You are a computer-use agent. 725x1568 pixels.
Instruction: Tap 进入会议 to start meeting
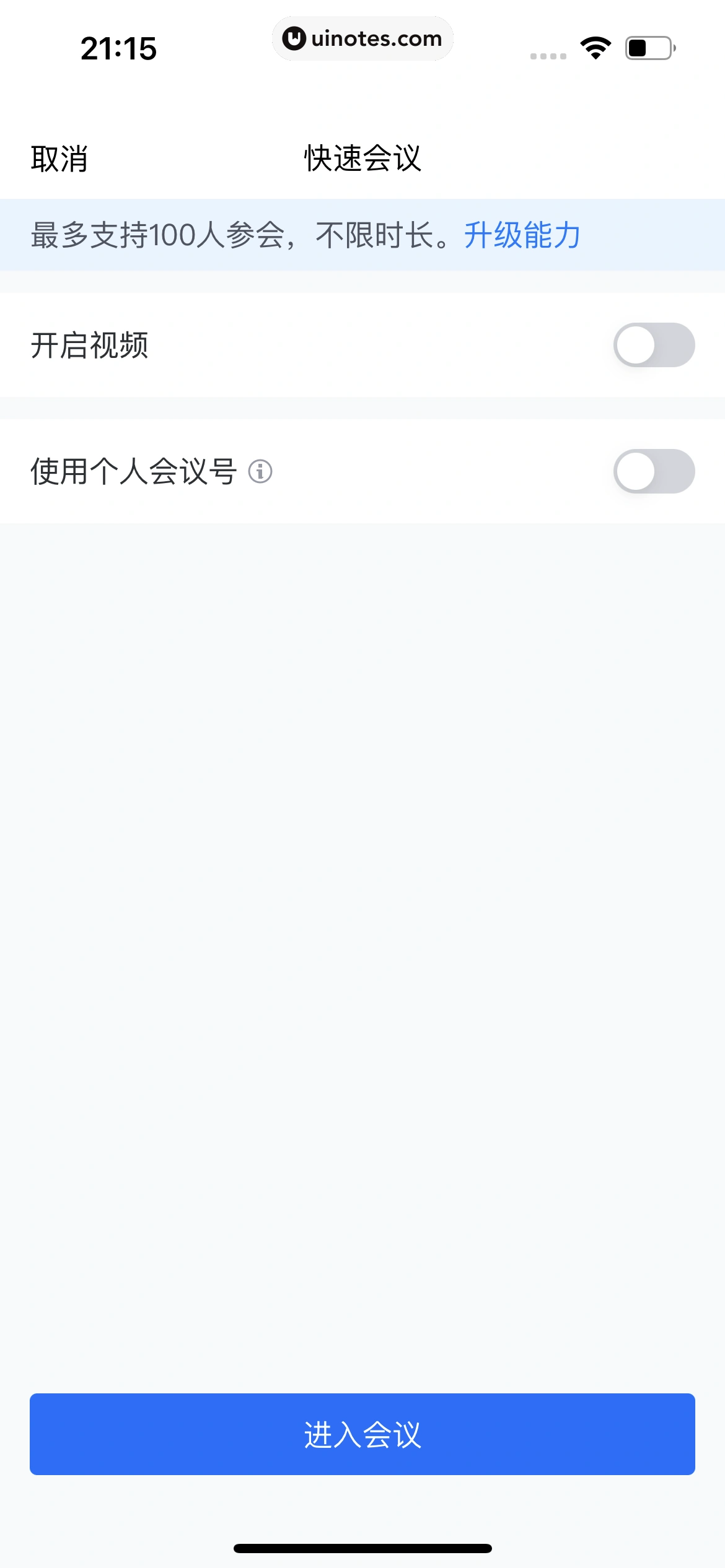362,1434
